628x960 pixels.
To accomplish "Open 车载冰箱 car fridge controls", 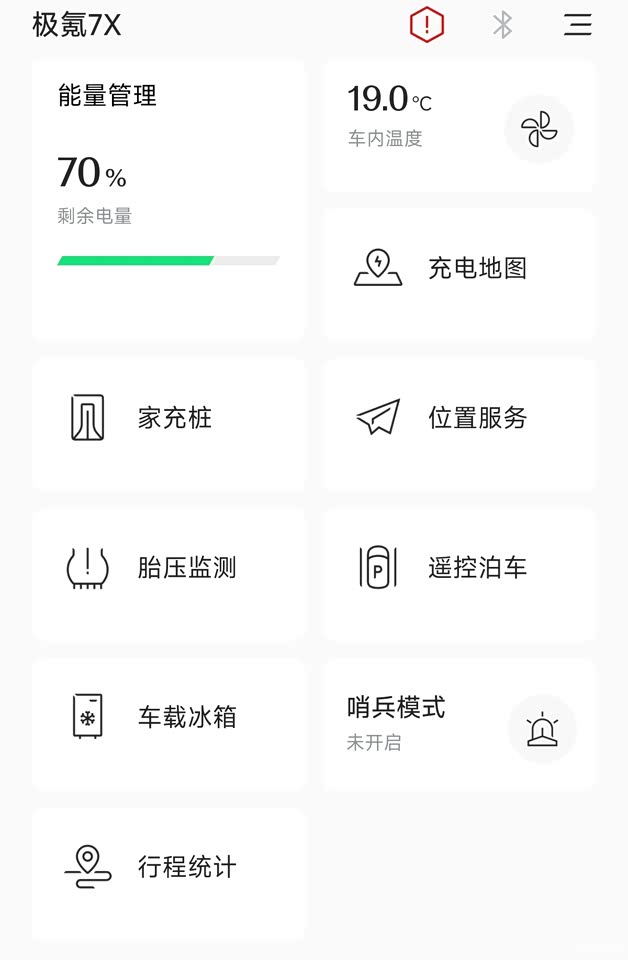I will (168, 717).
